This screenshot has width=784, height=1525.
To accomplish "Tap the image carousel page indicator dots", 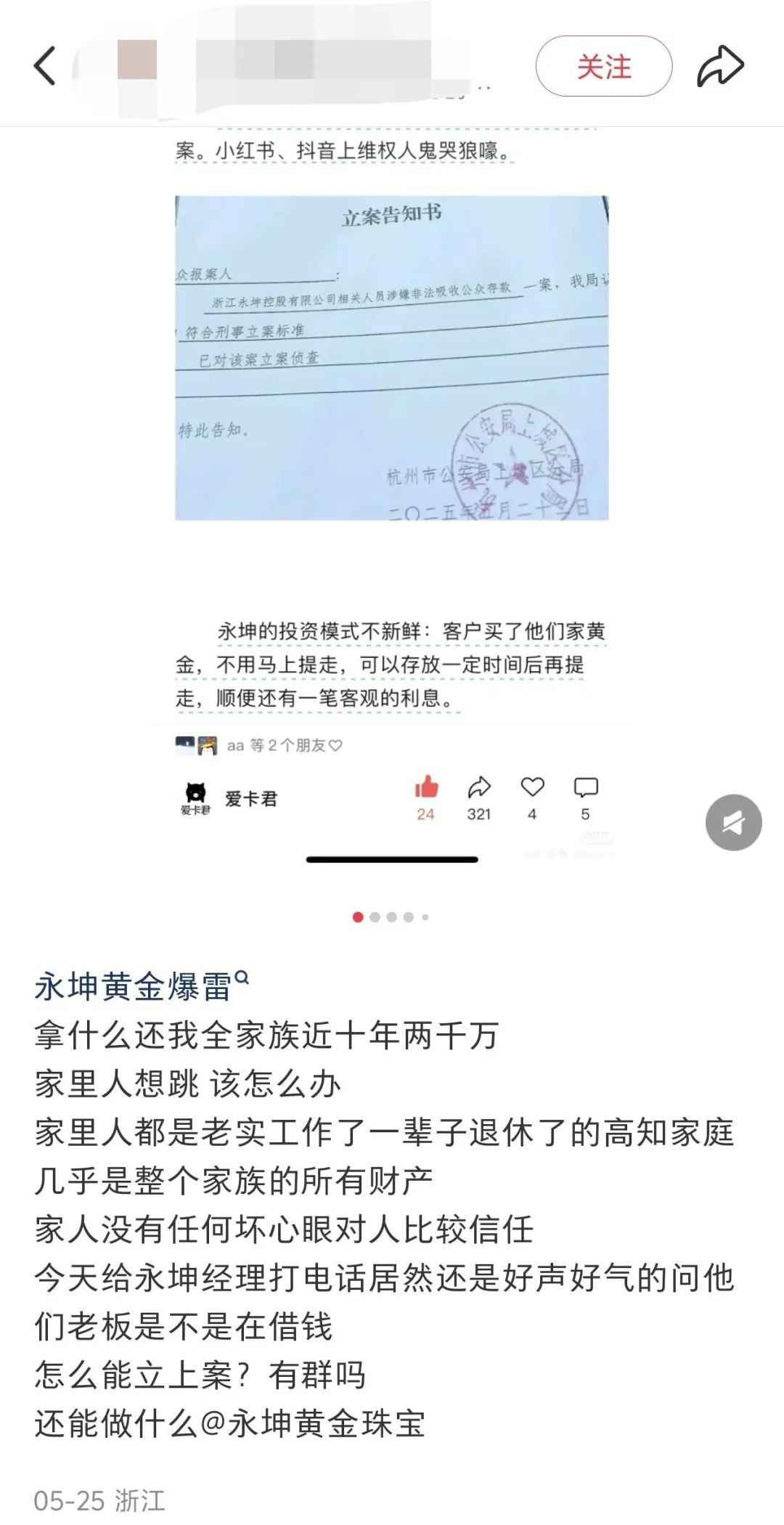I will (391, 917).
